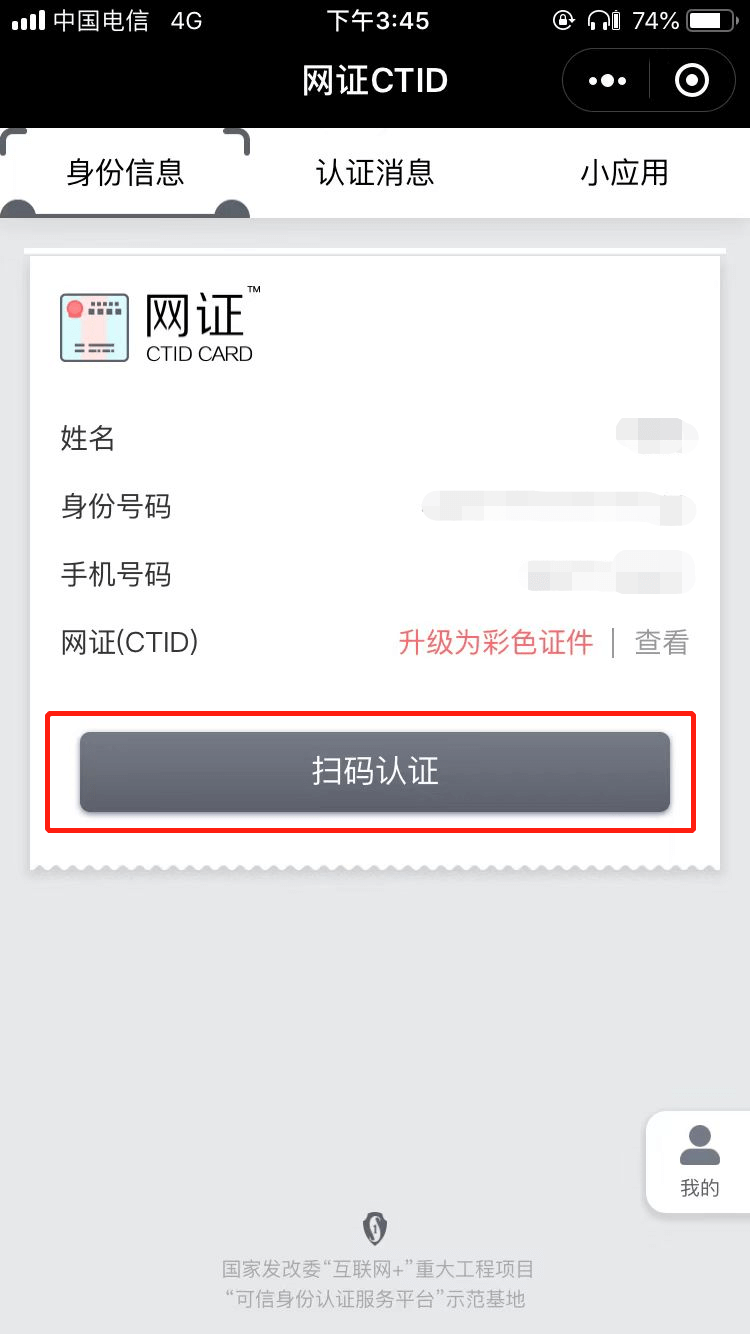Tap the 升级为彩色证件 link
This screenshot has width=750, height=1334.
496,642
